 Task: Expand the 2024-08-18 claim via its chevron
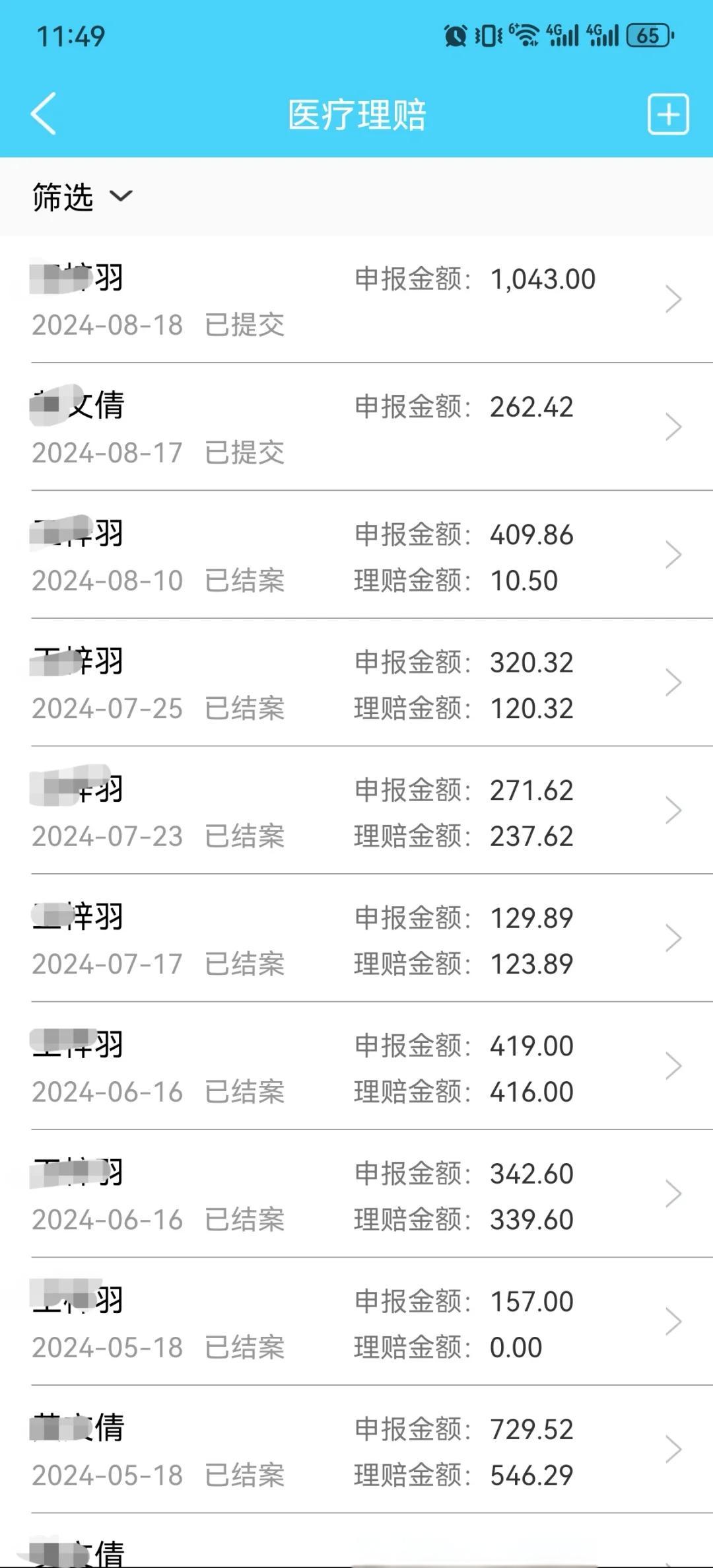[675, 299]
